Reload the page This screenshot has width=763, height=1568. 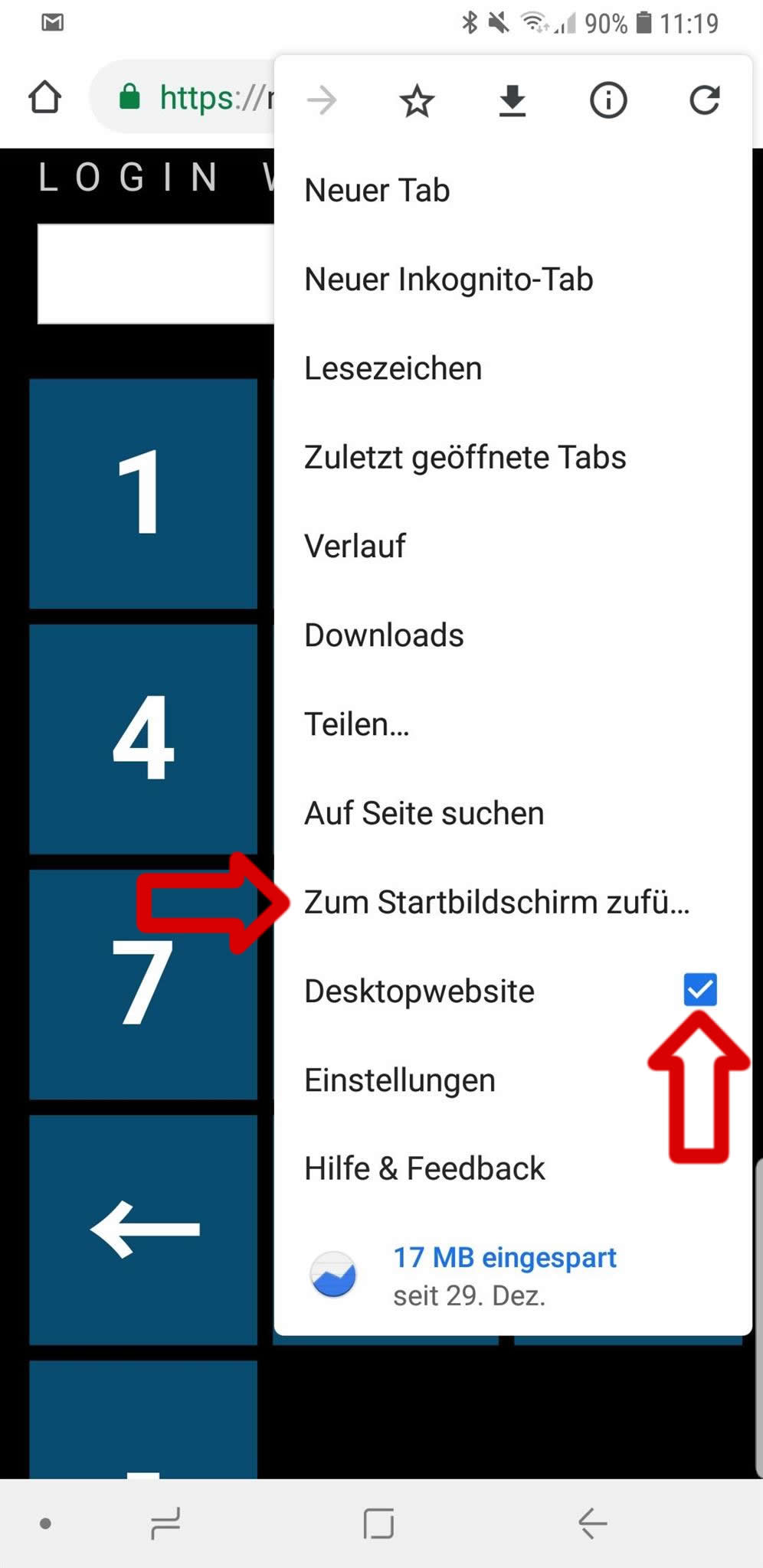[704, 100]
